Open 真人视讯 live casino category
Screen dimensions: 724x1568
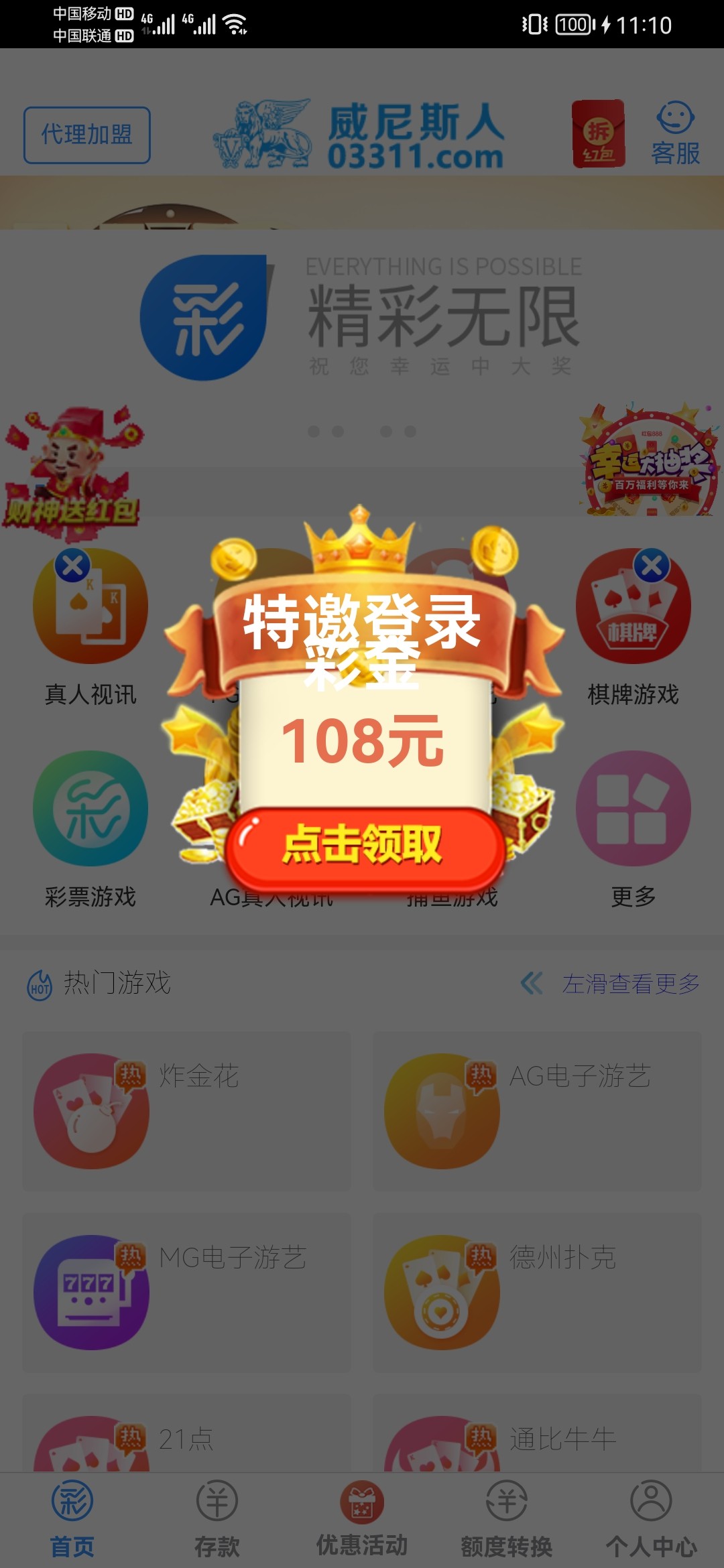[x=90, y=627]
